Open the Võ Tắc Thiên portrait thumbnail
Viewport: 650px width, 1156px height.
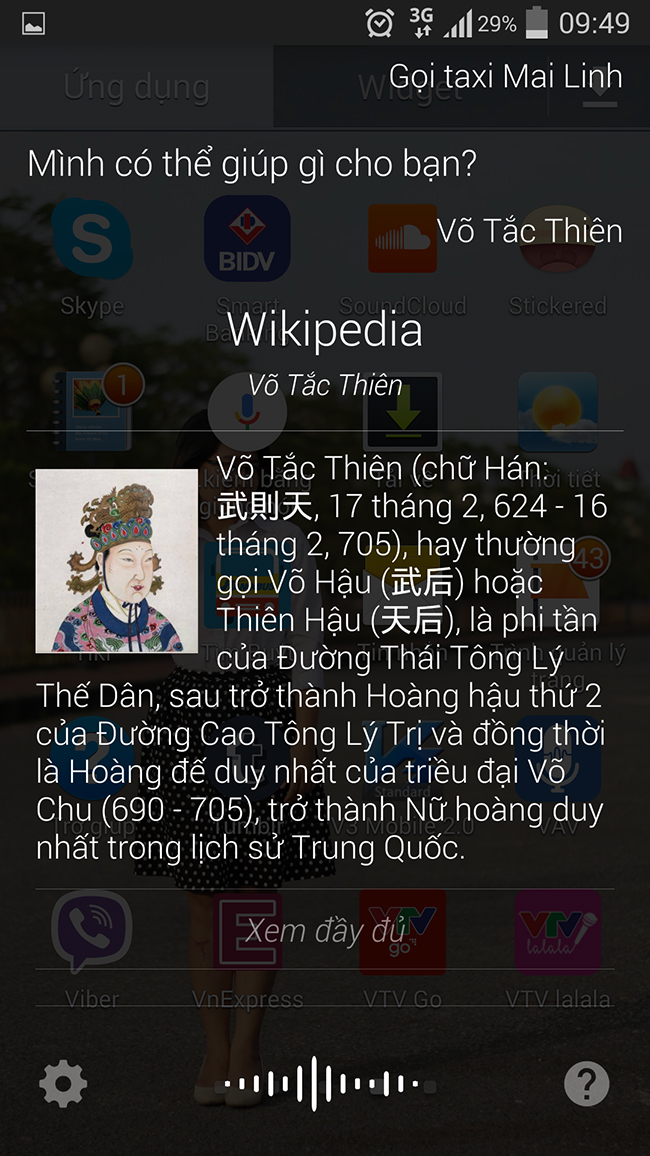[x=117, y=561]
